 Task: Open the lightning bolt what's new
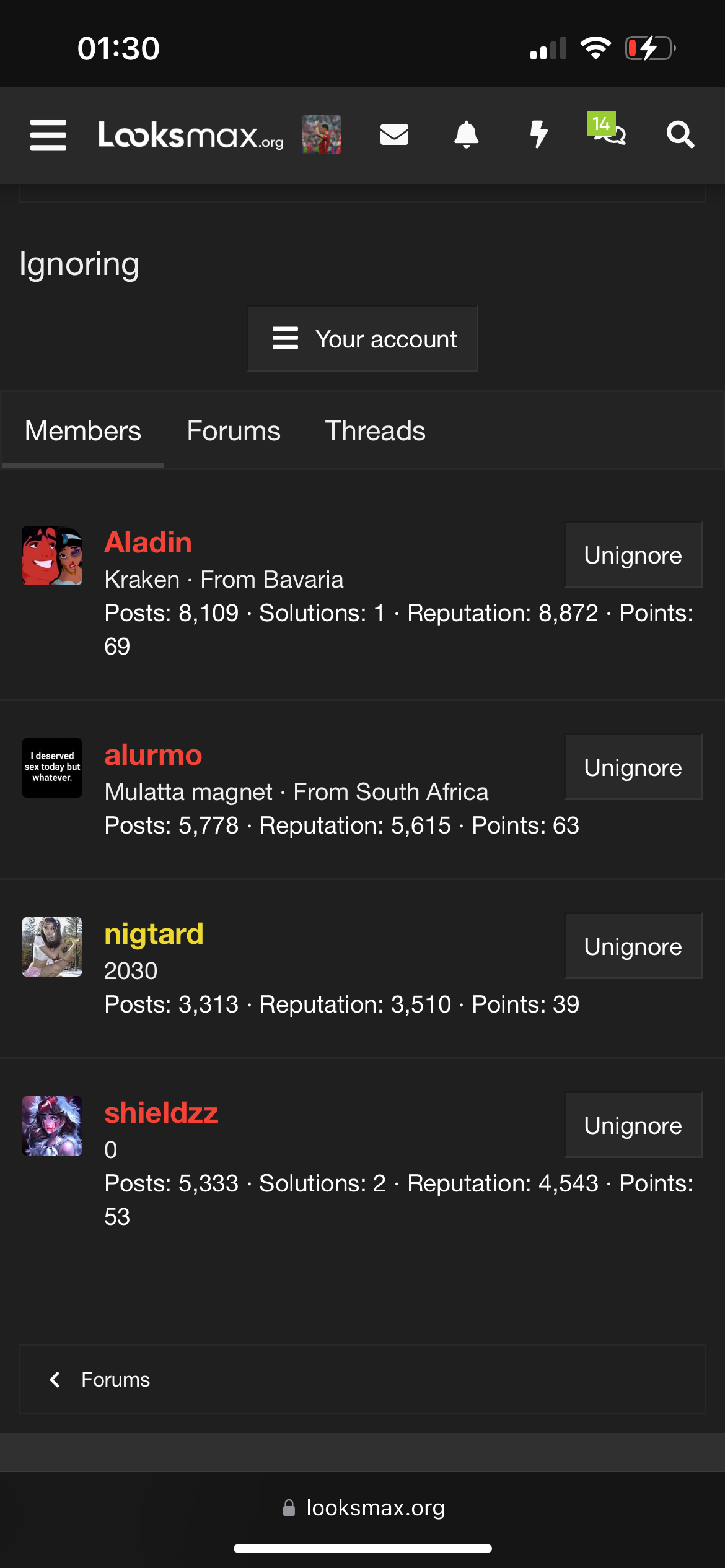[539, 134]
